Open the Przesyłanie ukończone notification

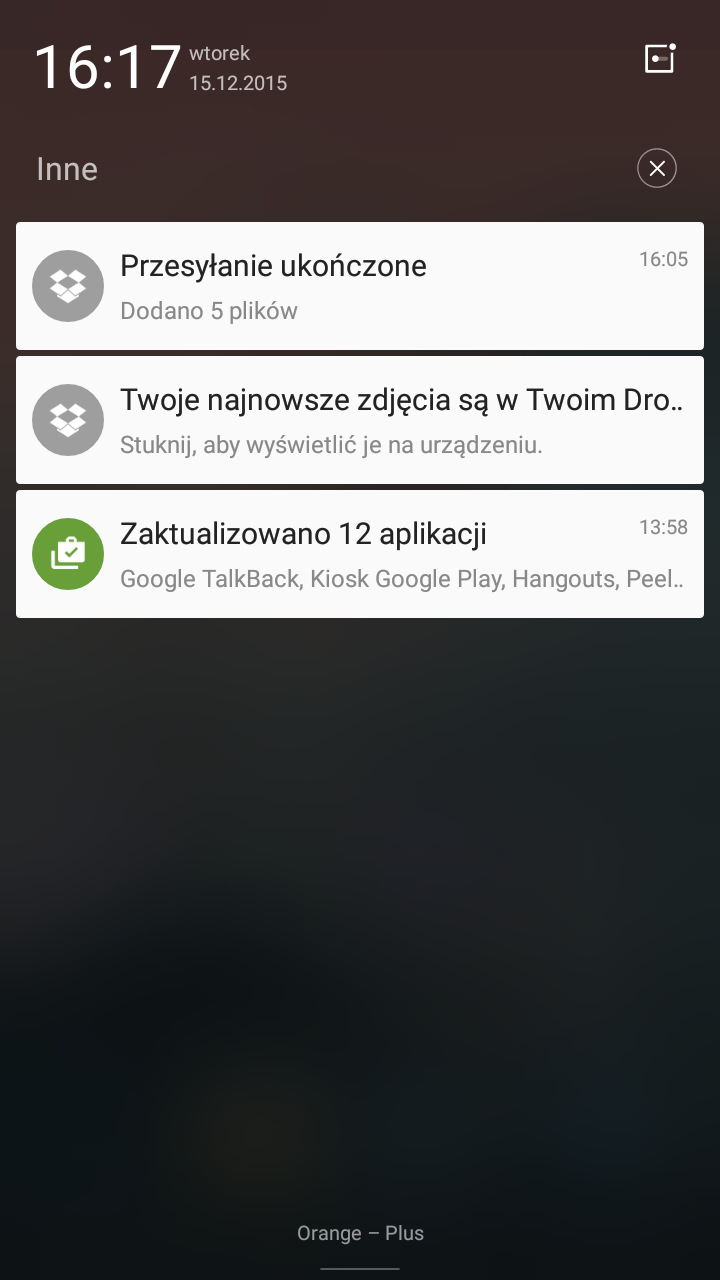(x=360, y=286)
